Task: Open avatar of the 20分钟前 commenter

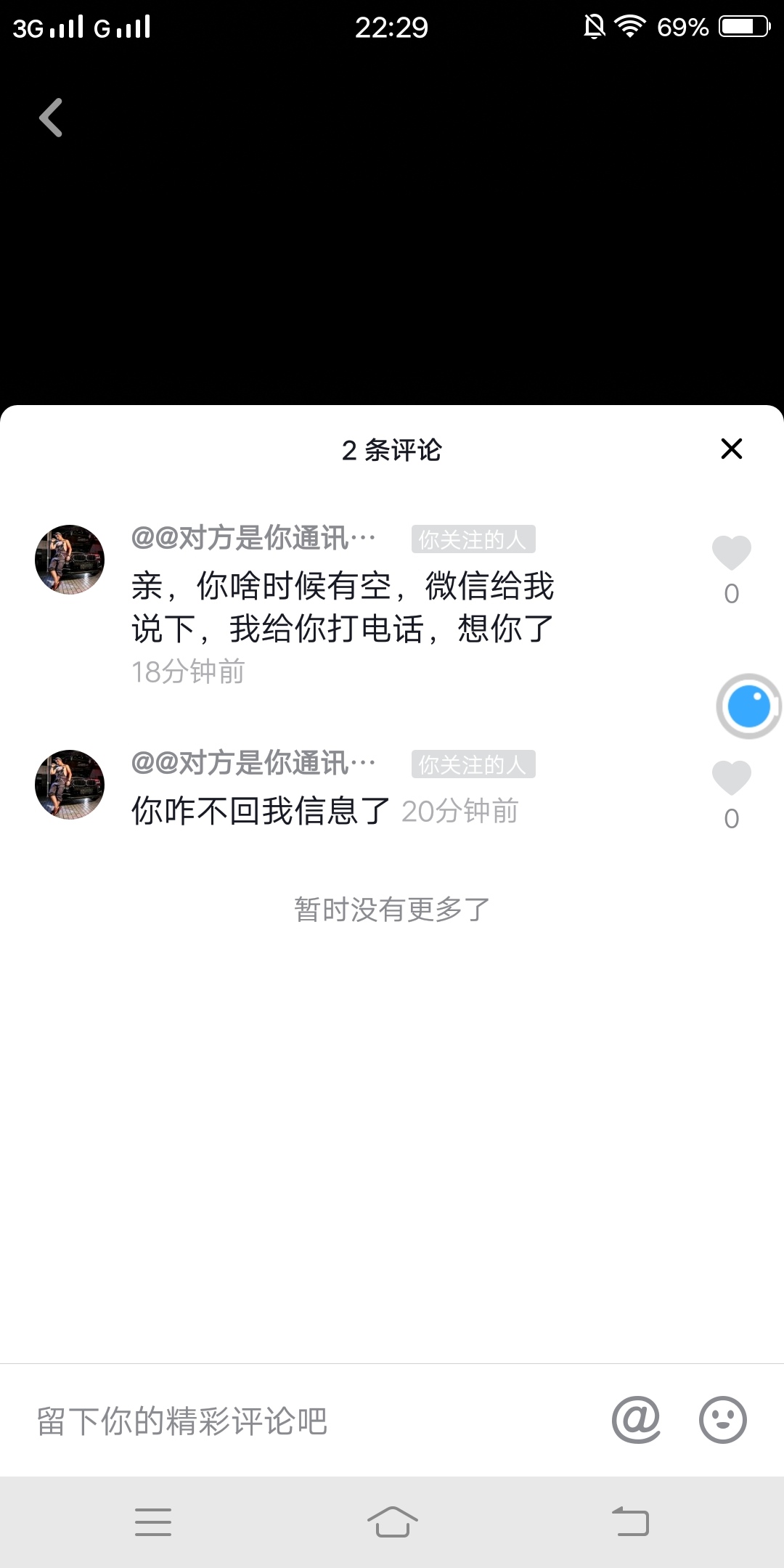Action: point(70,785)
